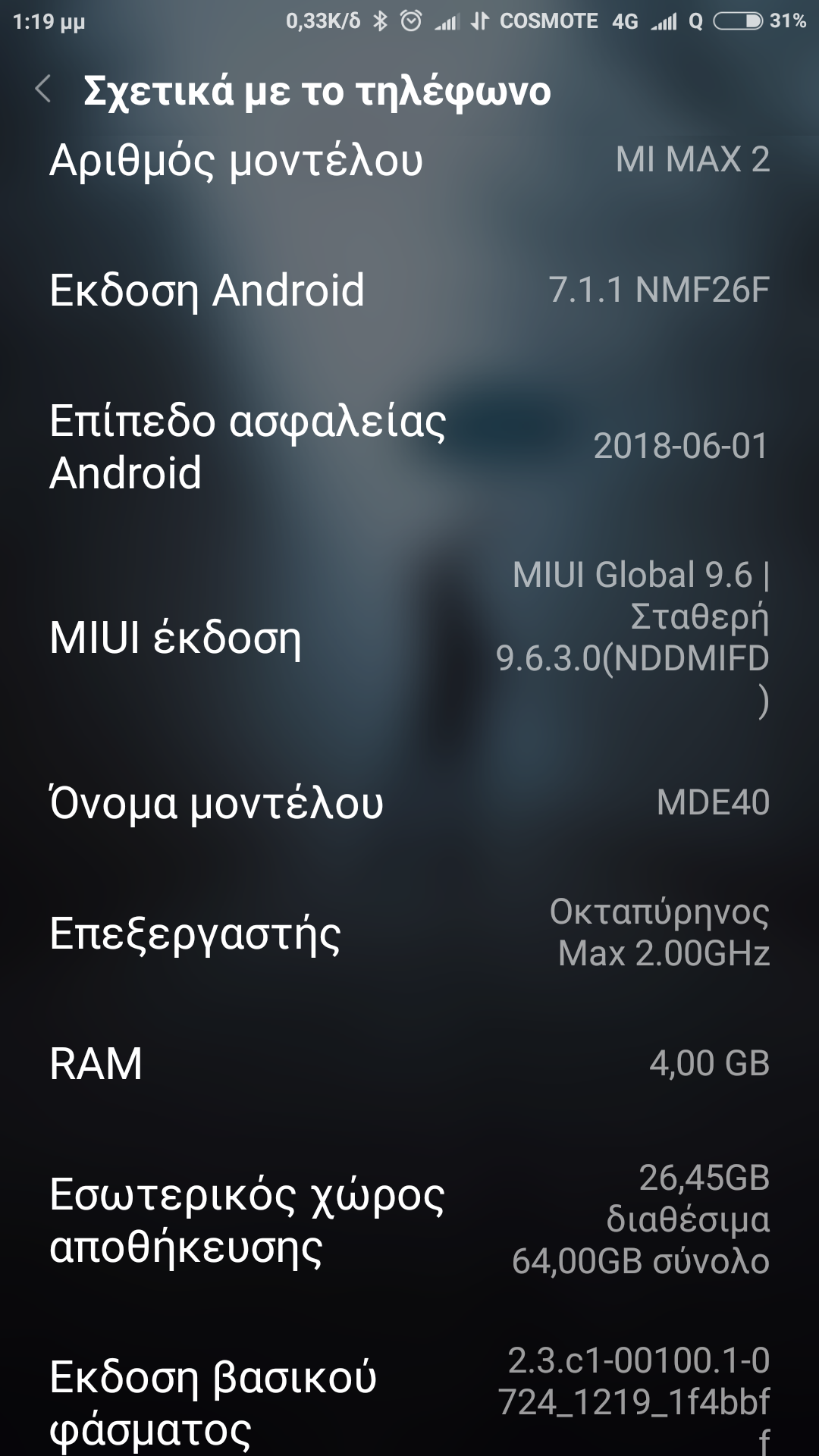Tap the MIUI έκδοση row
This screenshot has width=819, height=1456.
click(x=409, y=638)
